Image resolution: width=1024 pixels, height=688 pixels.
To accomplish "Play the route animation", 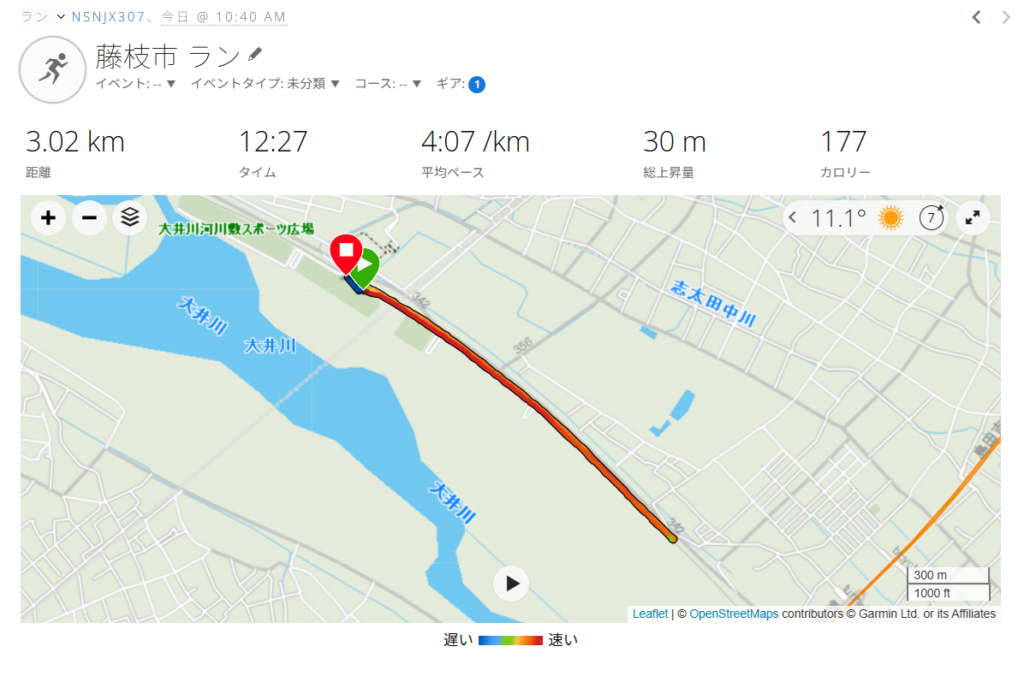I will coord(512,583).
